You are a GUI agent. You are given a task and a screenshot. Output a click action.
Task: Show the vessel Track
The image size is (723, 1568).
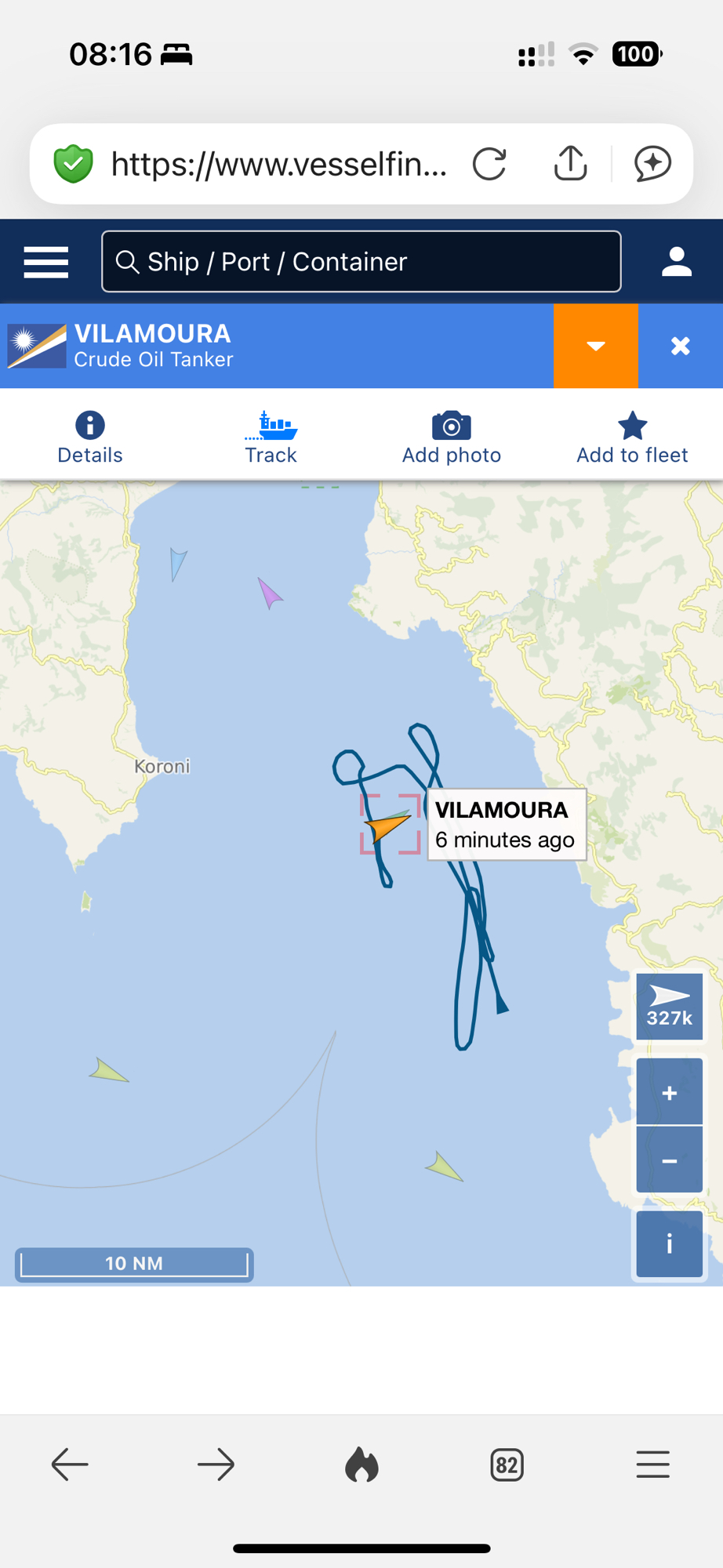(x=271, y=437)
